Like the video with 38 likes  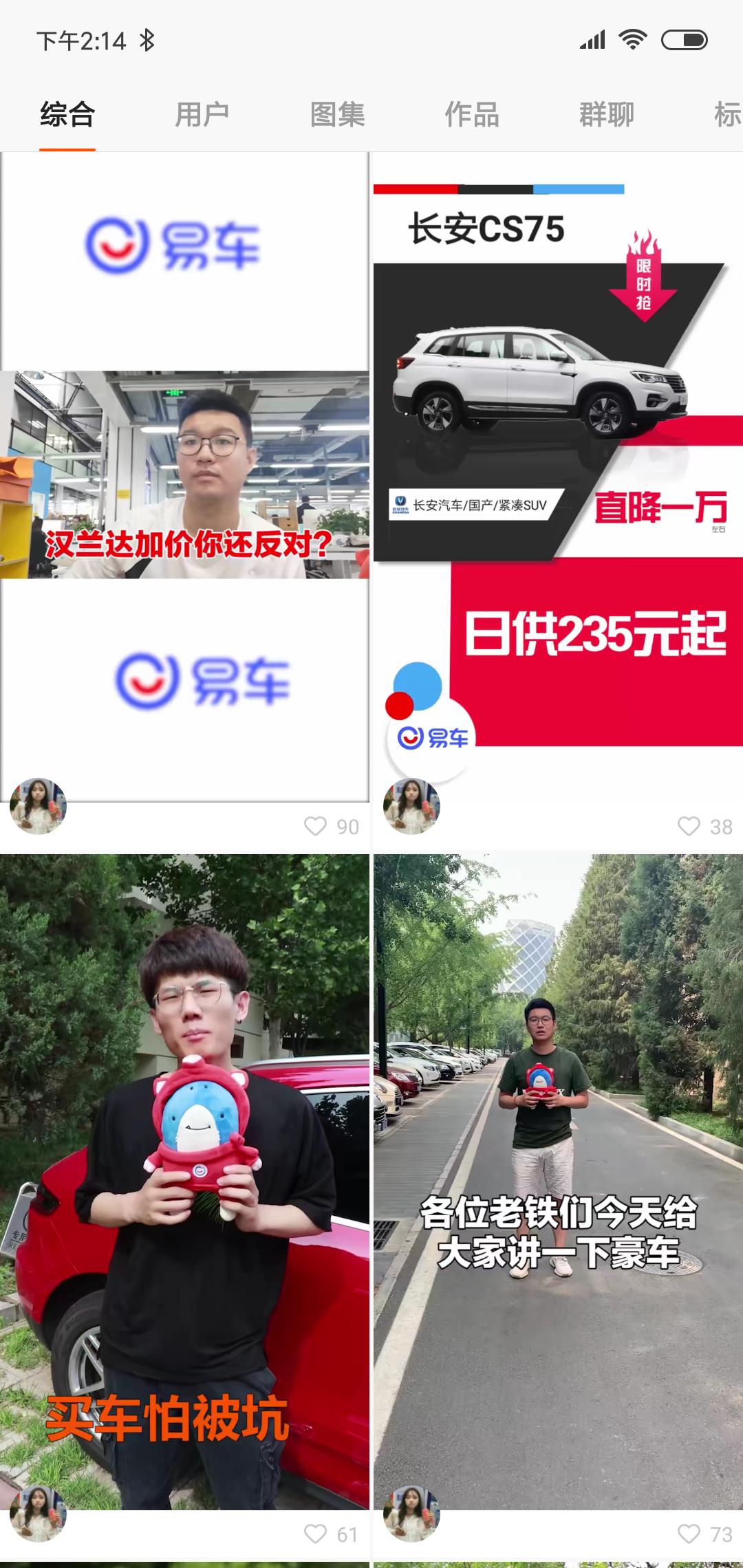point(689,826)
